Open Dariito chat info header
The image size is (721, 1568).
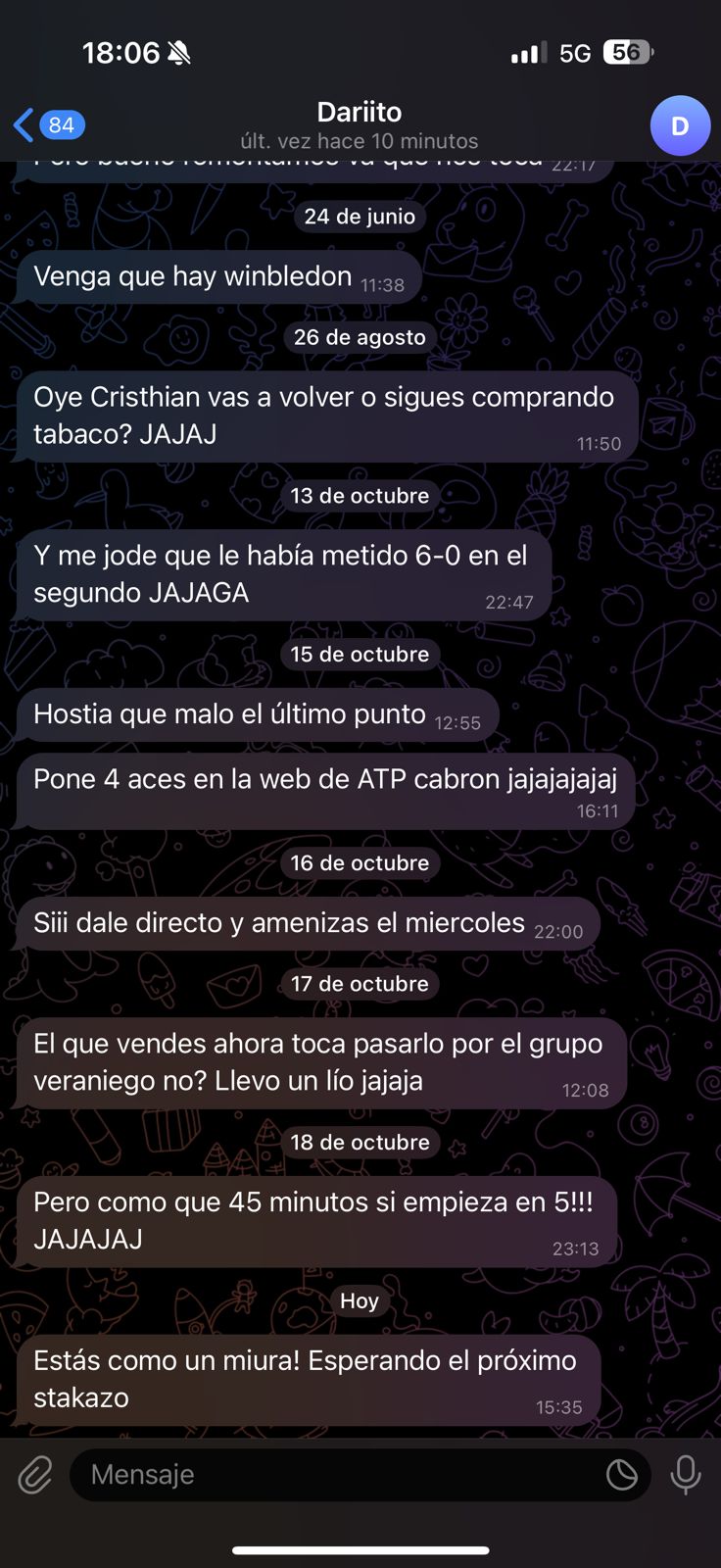(360, 125)
